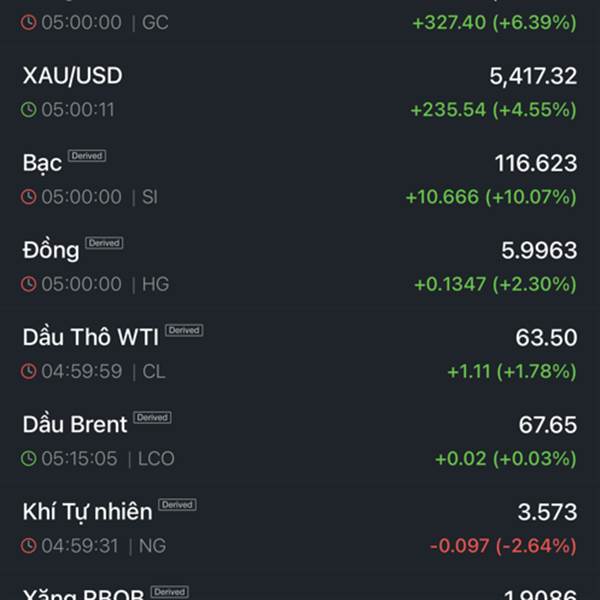Viewport: 600px width, 600px height.
Task: Open the Bạc silver futures row
Action: click(300, 180)
